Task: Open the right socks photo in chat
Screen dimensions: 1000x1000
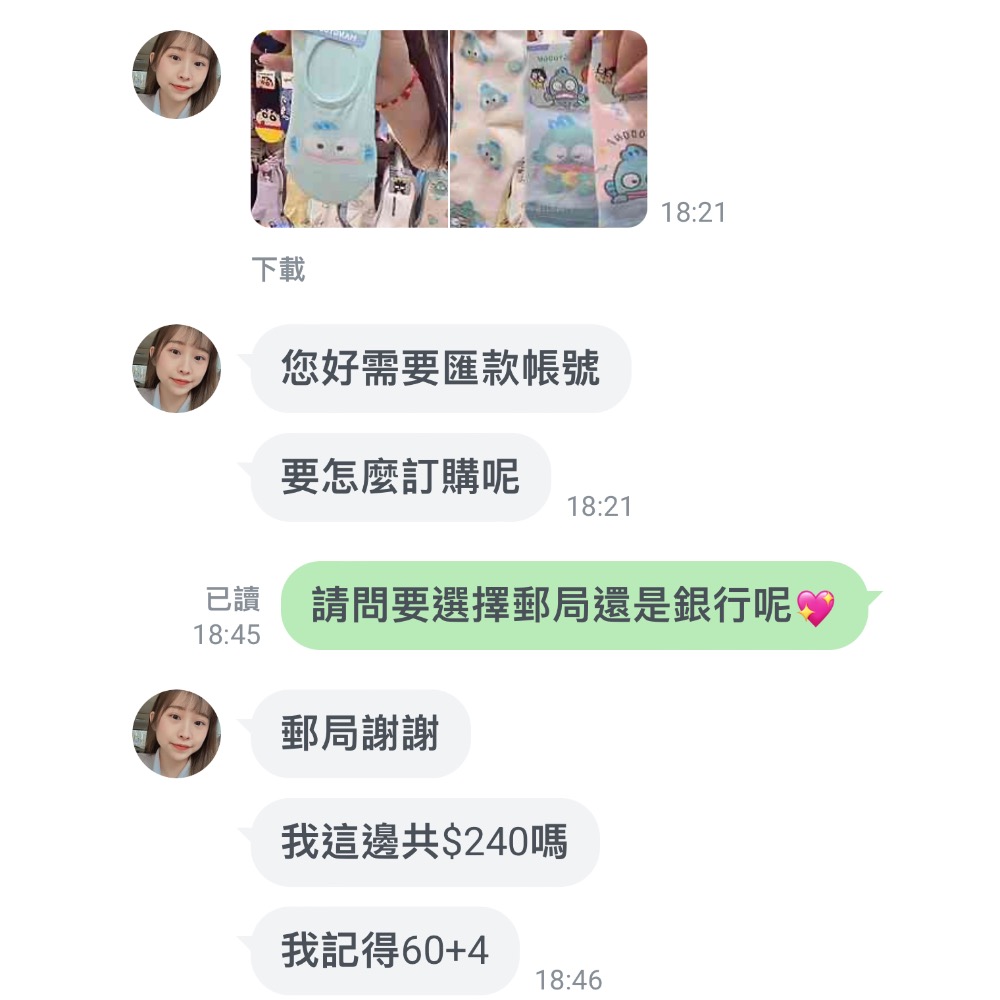Action: click(x=548, y=129)
